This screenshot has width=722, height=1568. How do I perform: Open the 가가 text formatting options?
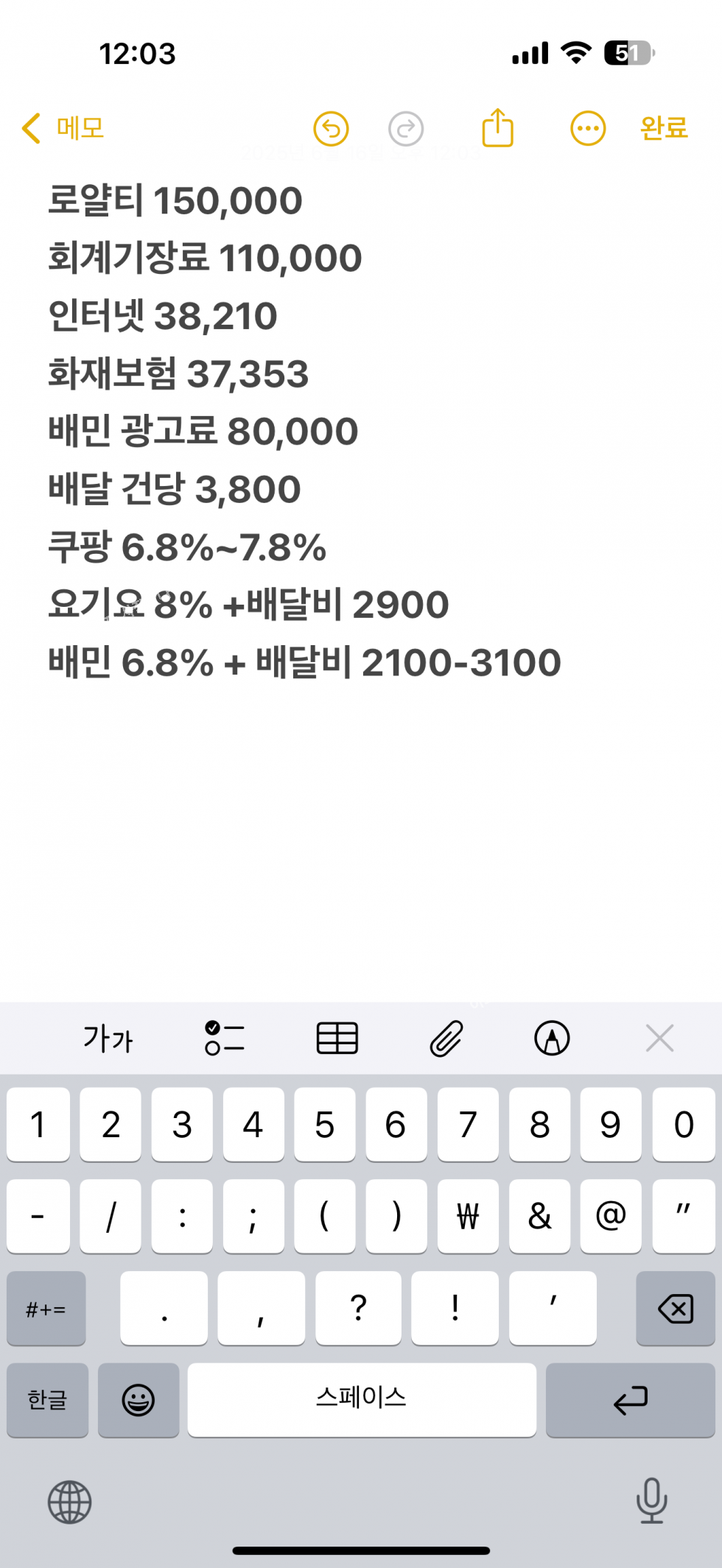(108, 1038)
